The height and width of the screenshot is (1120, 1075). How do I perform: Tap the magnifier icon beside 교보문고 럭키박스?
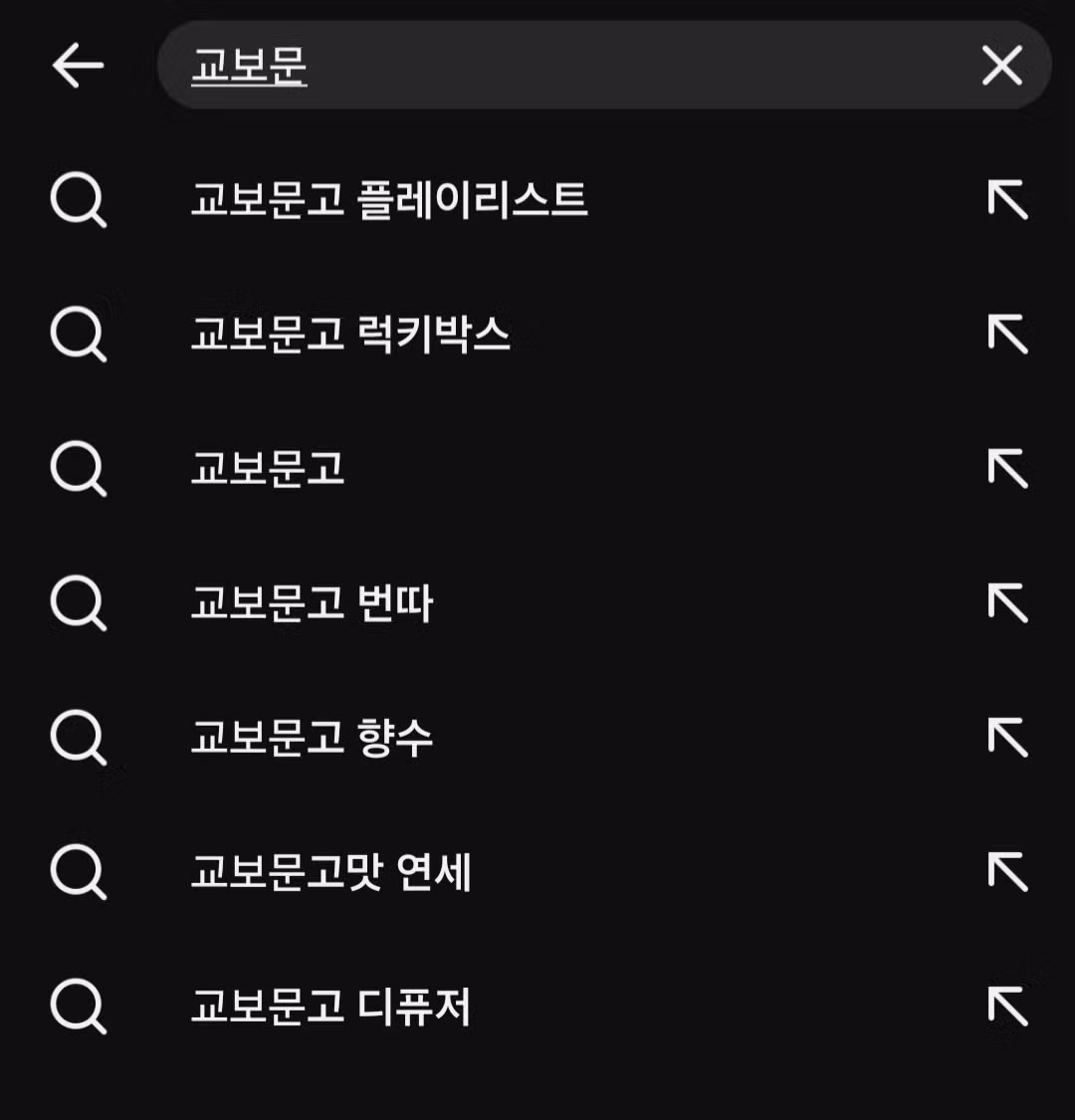click(x=80, y=335)
